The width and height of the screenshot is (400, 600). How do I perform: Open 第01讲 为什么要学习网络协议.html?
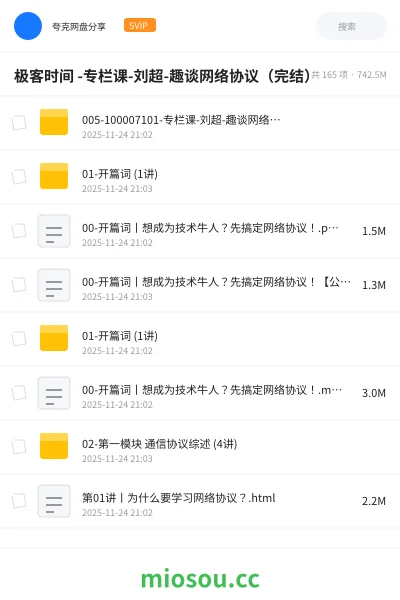(200, 501)
